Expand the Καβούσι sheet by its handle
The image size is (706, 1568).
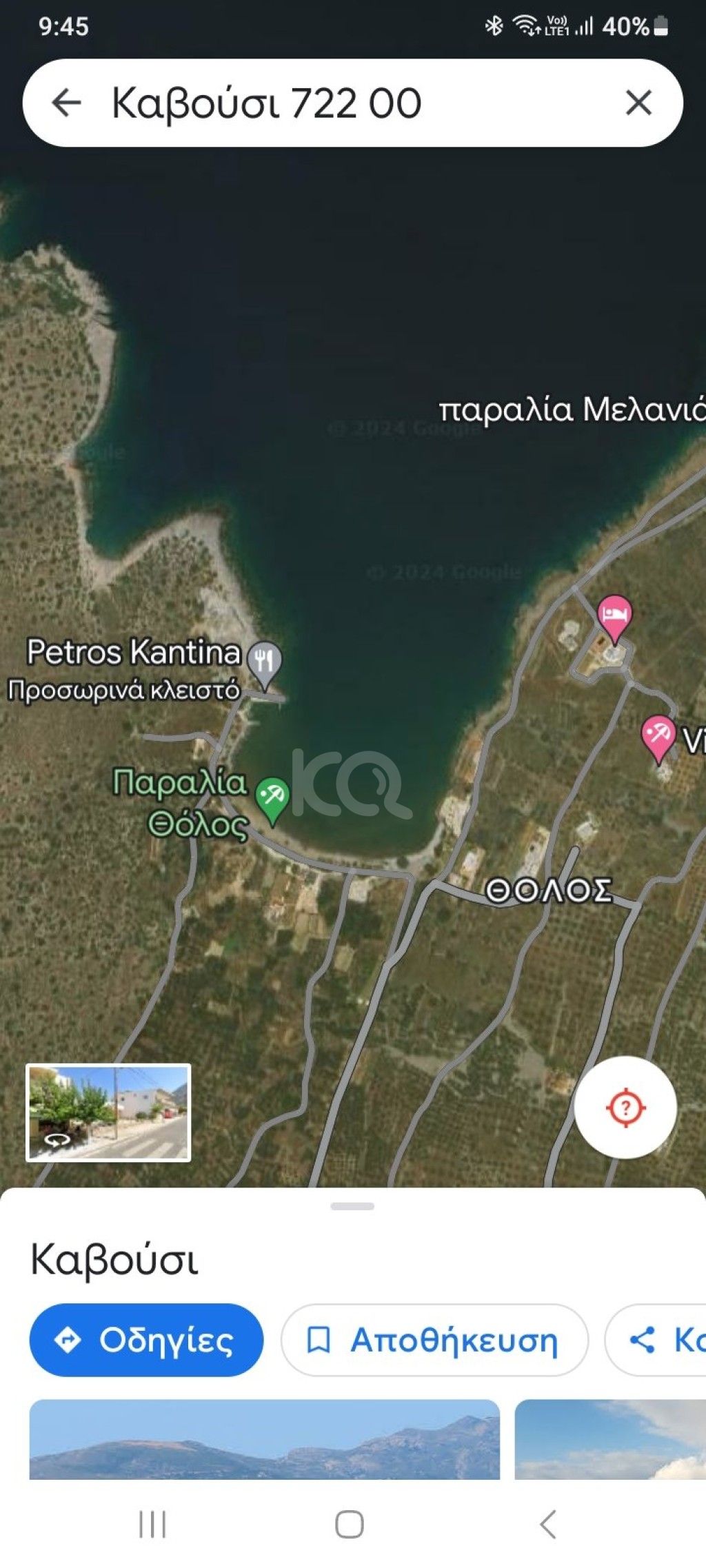tap(352, 1206)
